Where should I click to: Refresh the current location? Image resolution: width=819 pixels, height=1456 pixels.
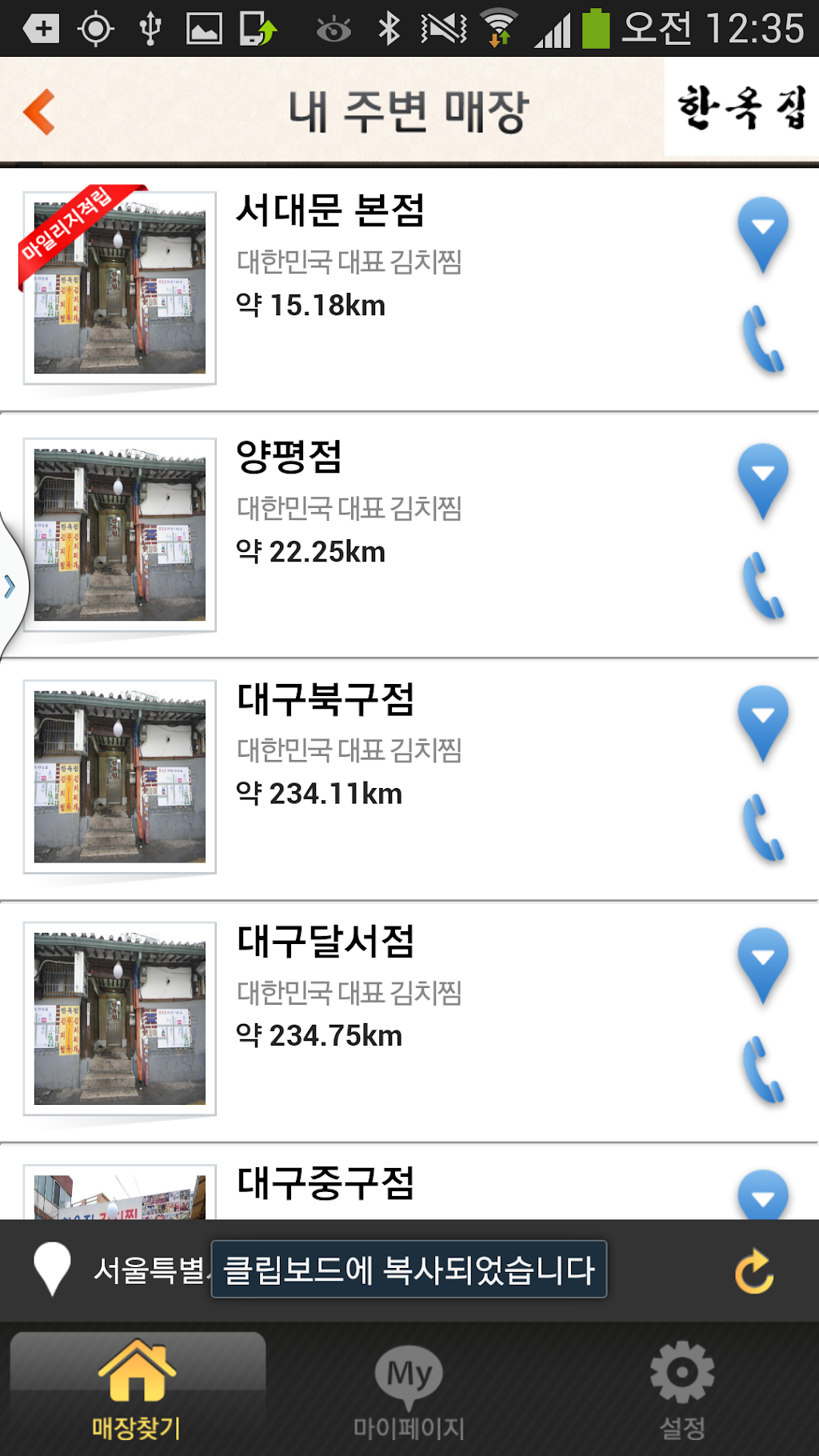point(753,1270)
